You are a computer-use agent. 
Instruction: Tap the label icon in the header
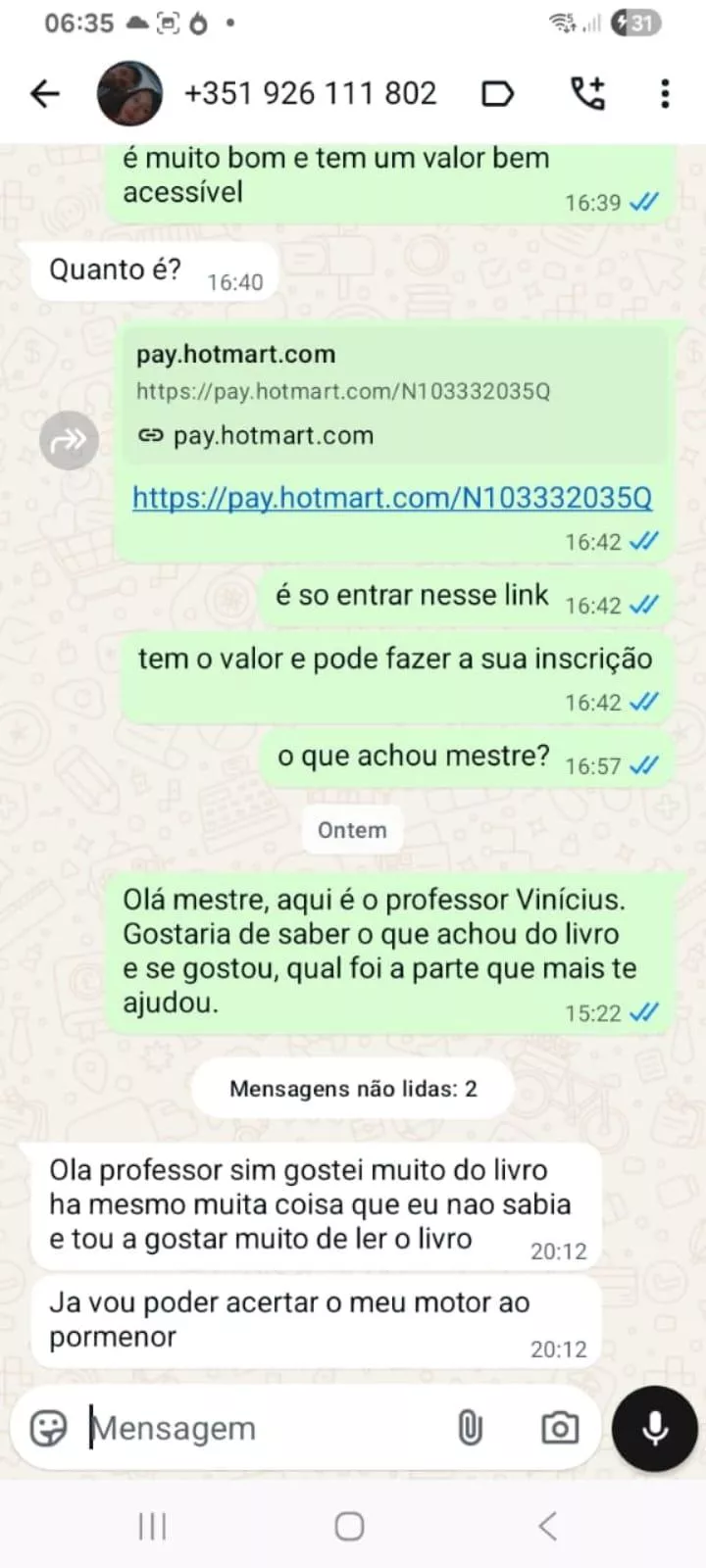tap(498, 94)
